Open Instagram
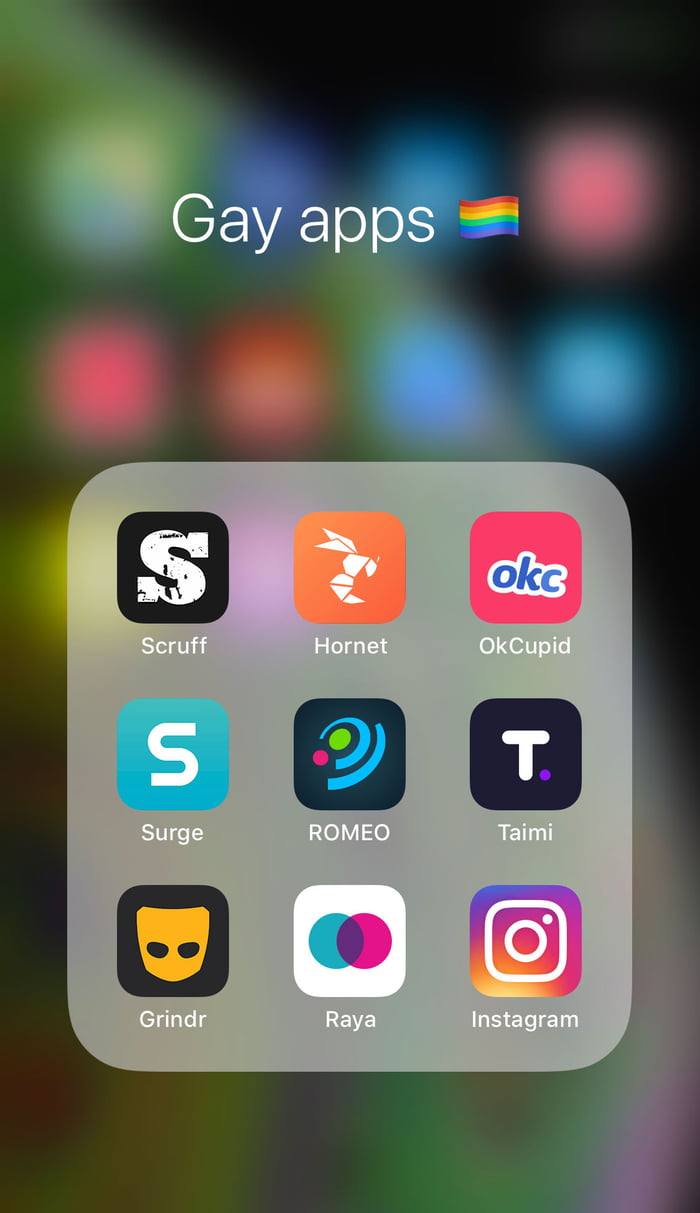Screen dimensions: 700x1213 click(x=525, y=941)
